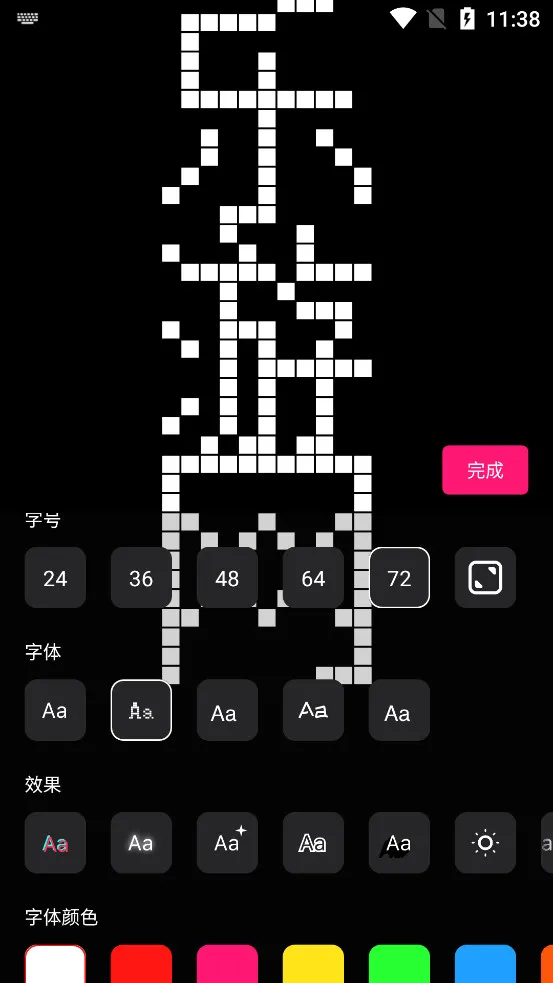Pick the yellow font color
The height and width of the screenshot is (983, 553).
coord(313,964)
